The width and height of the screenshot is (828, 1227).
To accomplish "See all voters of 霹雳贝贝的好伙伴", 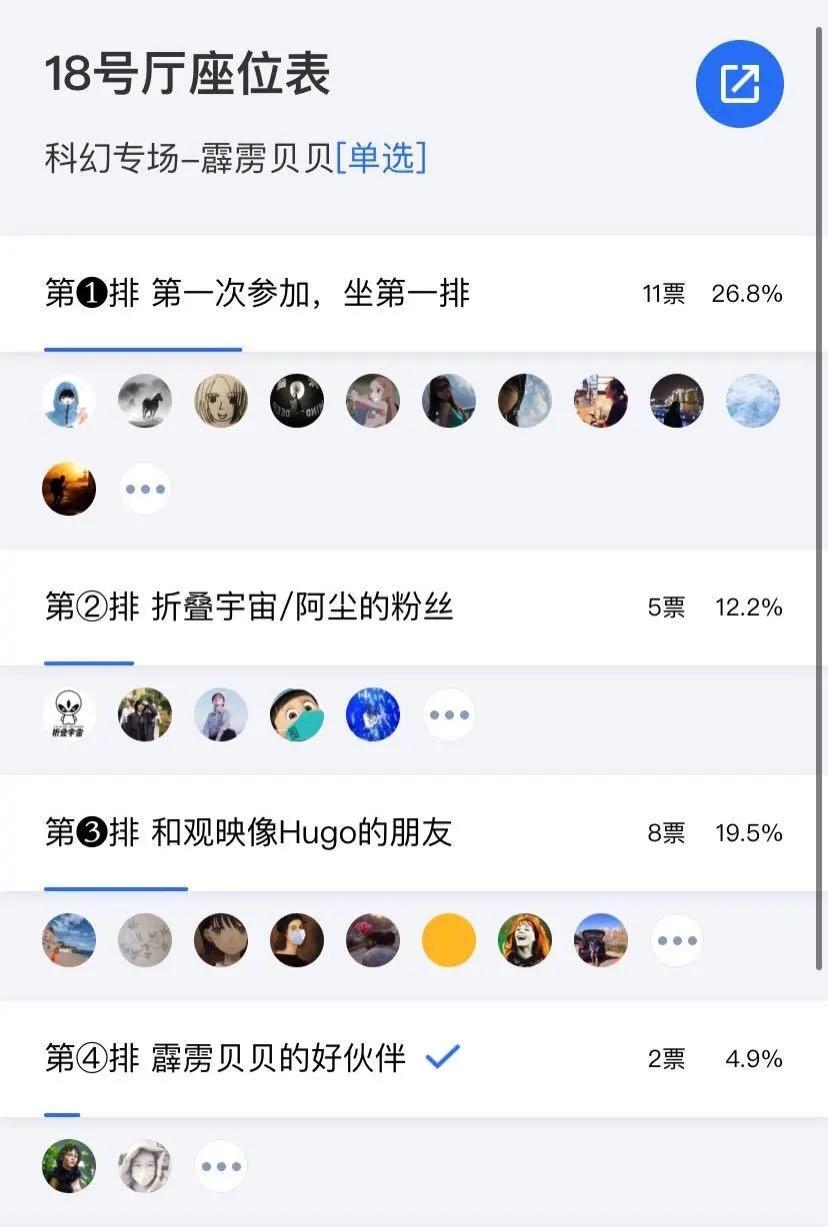I will (221, 1166).
